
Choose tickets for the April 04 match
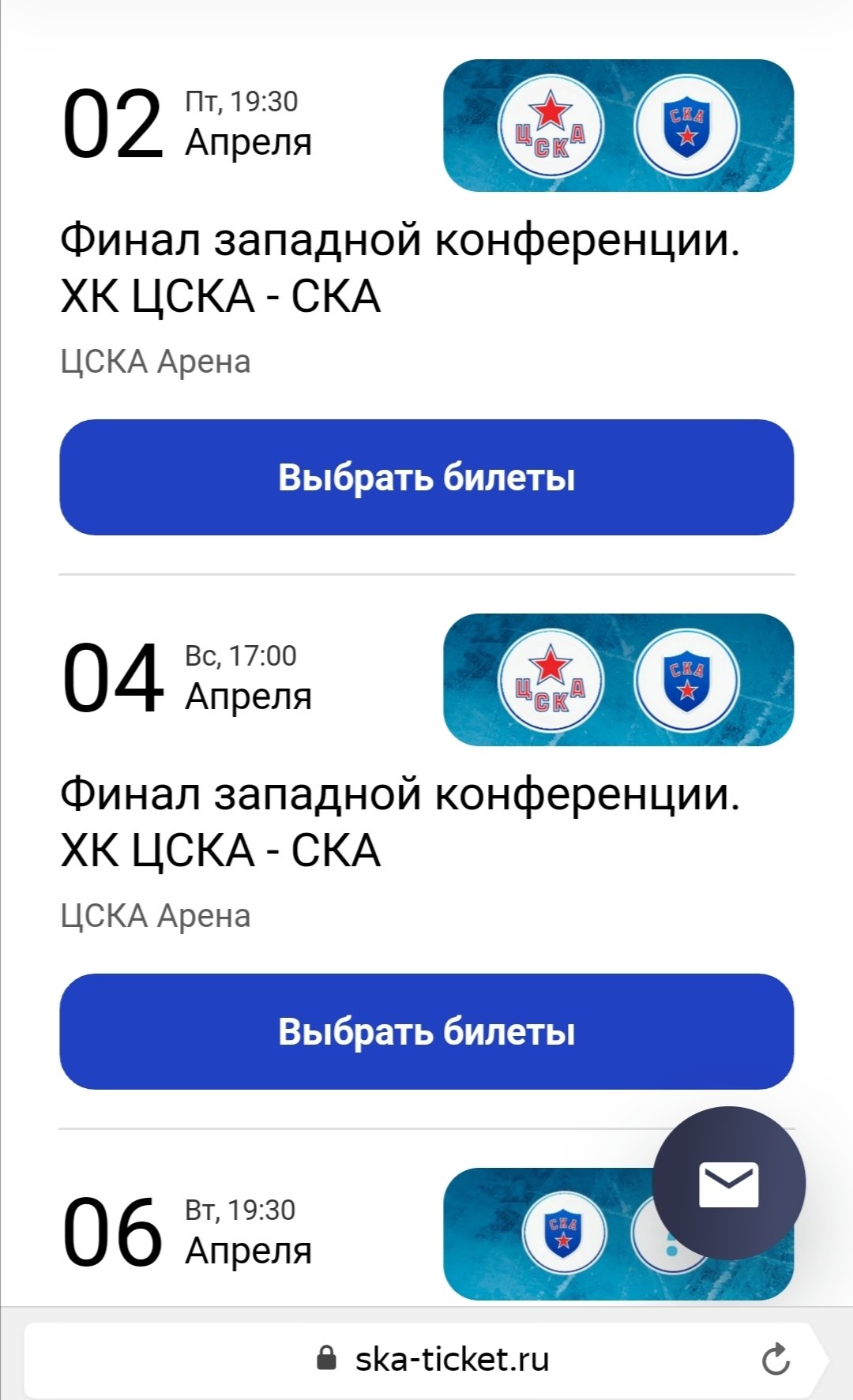[x=426, y=1032]
